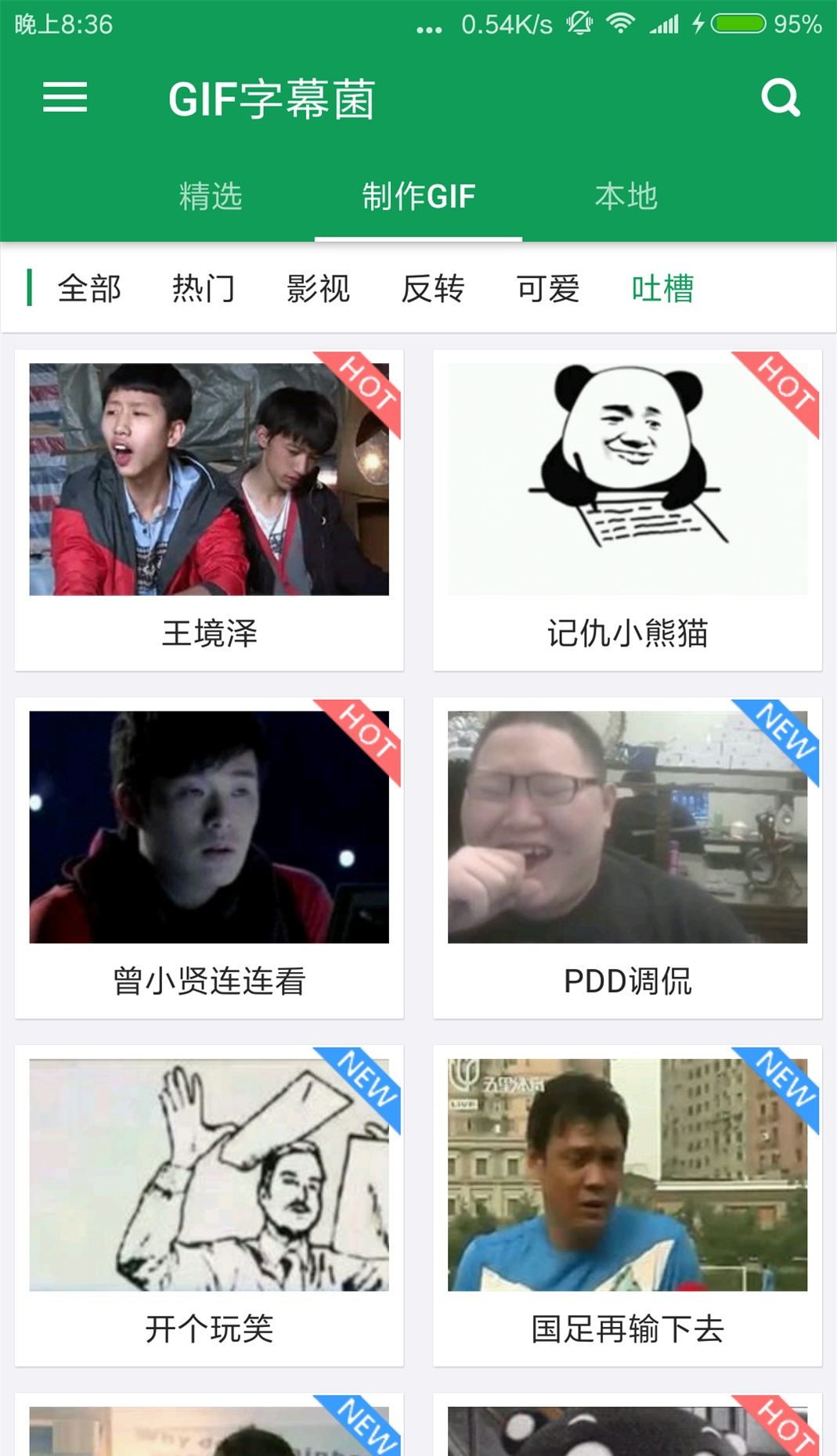Open the 记仇小熊猫 template
The height and width of the screenshot is (1456, 837).
627,509
